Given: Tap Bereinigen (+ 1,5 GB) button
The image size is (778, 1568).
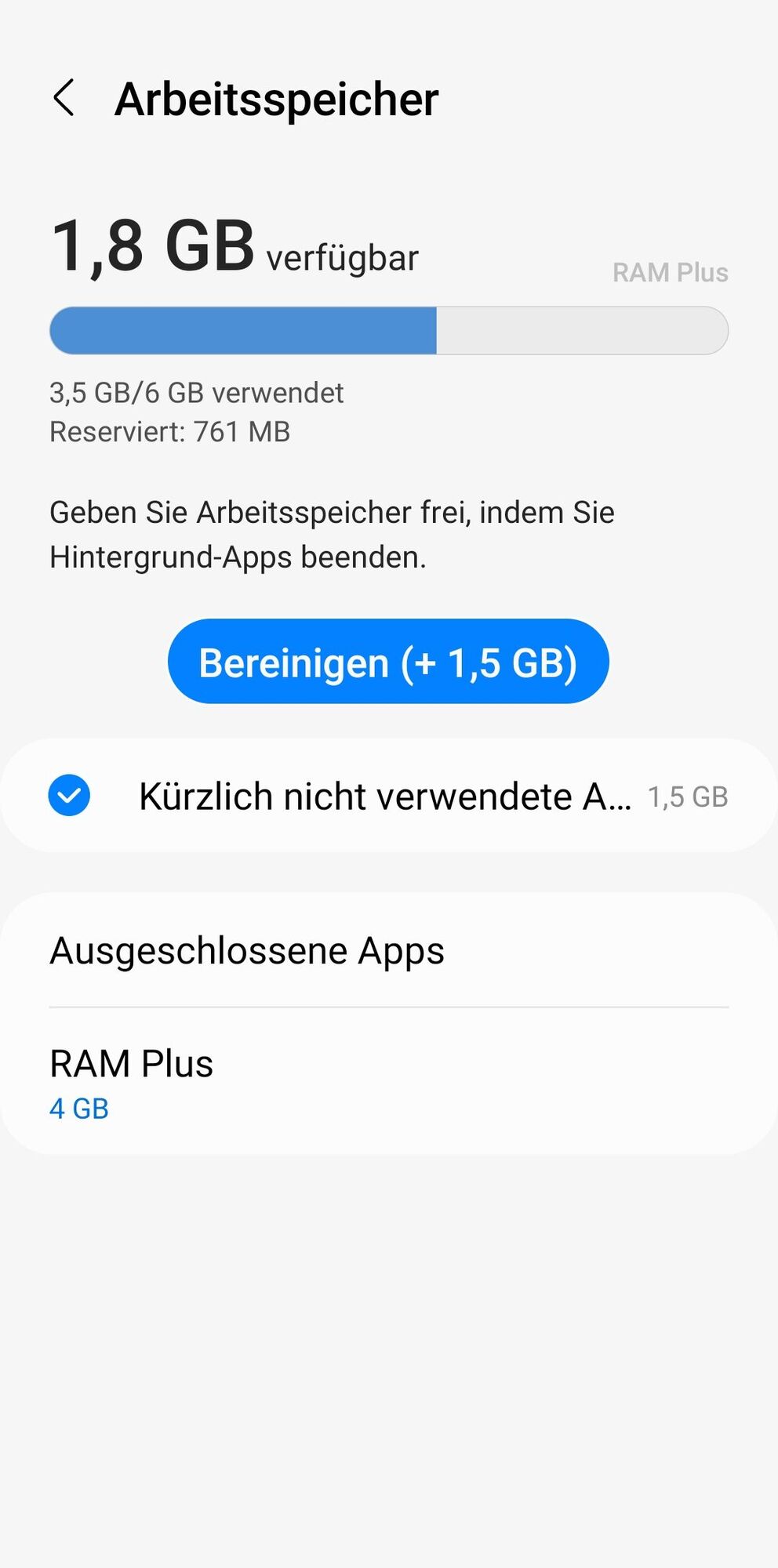Looking at the screenshot, I should (x=388, y=662).
